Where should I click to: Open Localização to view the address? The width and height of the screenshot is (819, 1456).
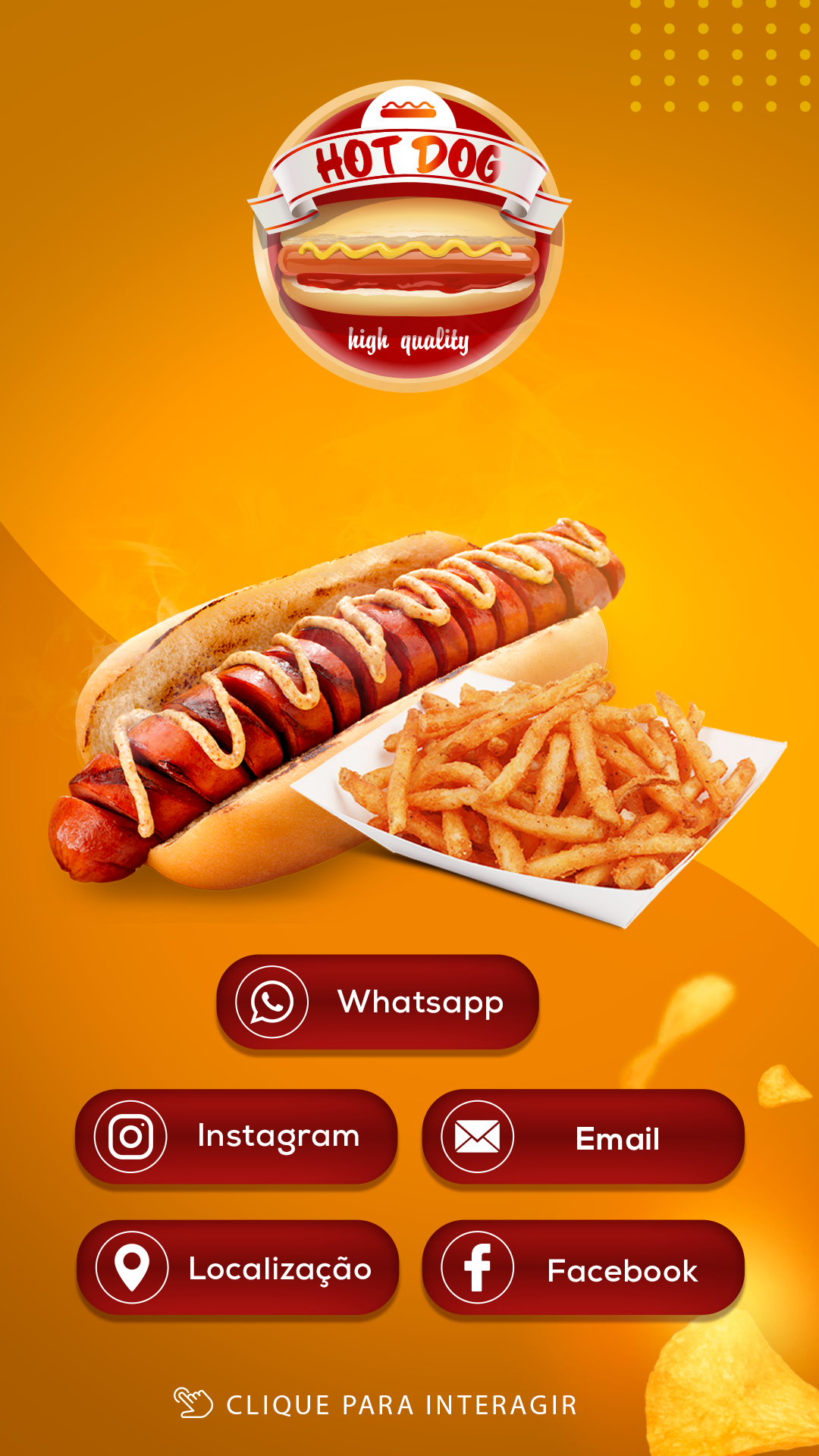point(237,1267)
